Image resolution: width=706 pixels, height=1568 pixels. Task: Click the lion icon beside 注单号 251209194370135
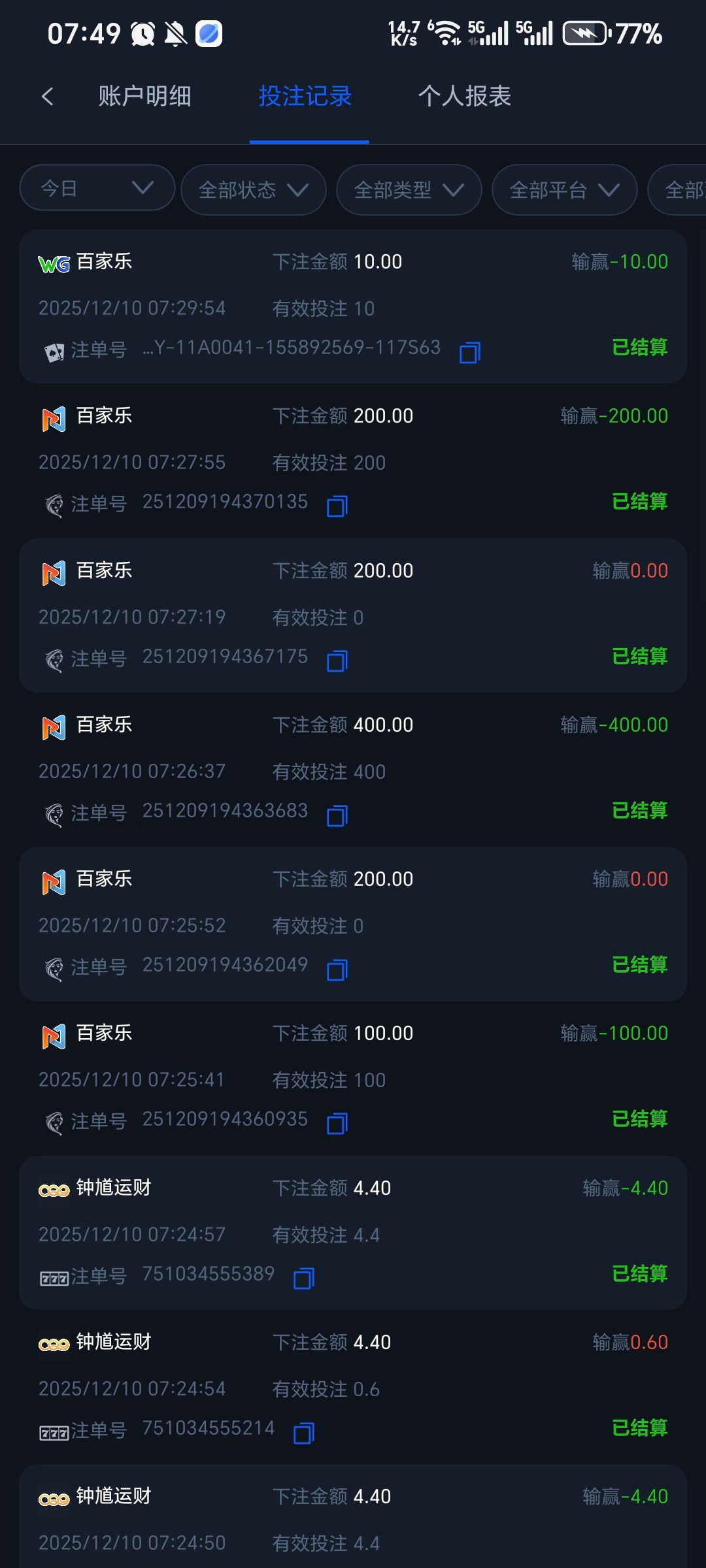coord(55,503)
